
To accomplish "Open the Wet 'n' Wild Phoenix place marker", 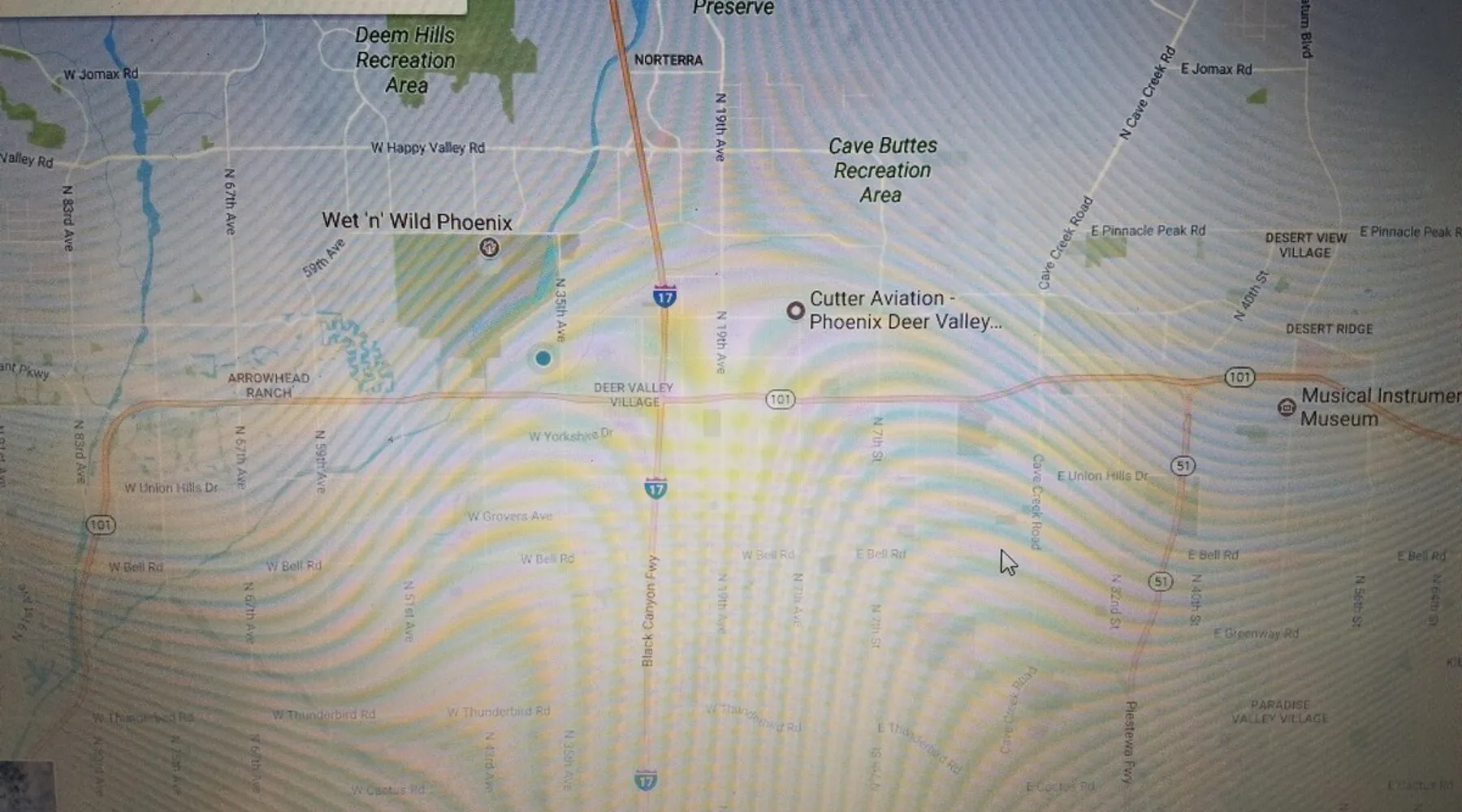I will [489, 248].
